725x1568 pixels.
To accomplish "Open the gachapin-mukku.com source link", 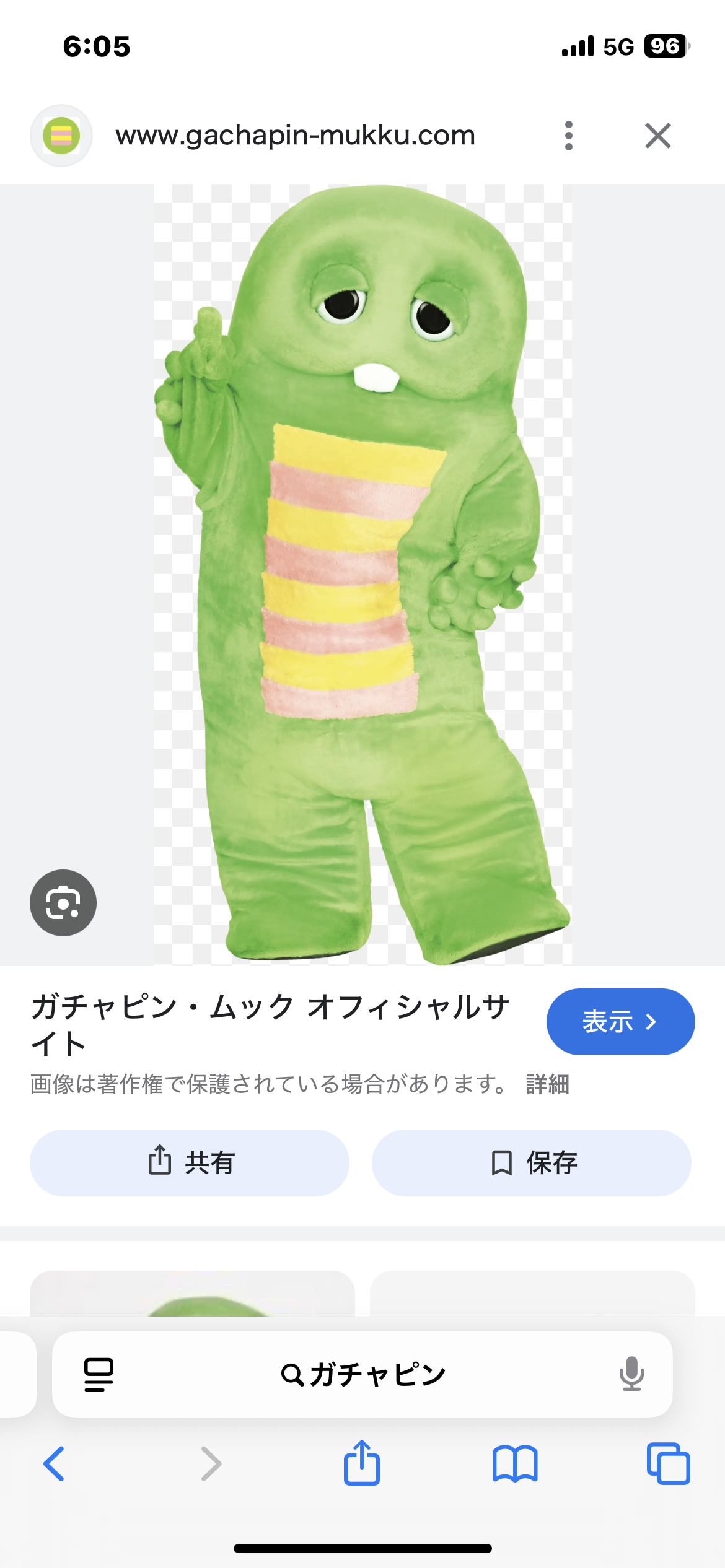I will pyautogui.click(x=295, y=135).
